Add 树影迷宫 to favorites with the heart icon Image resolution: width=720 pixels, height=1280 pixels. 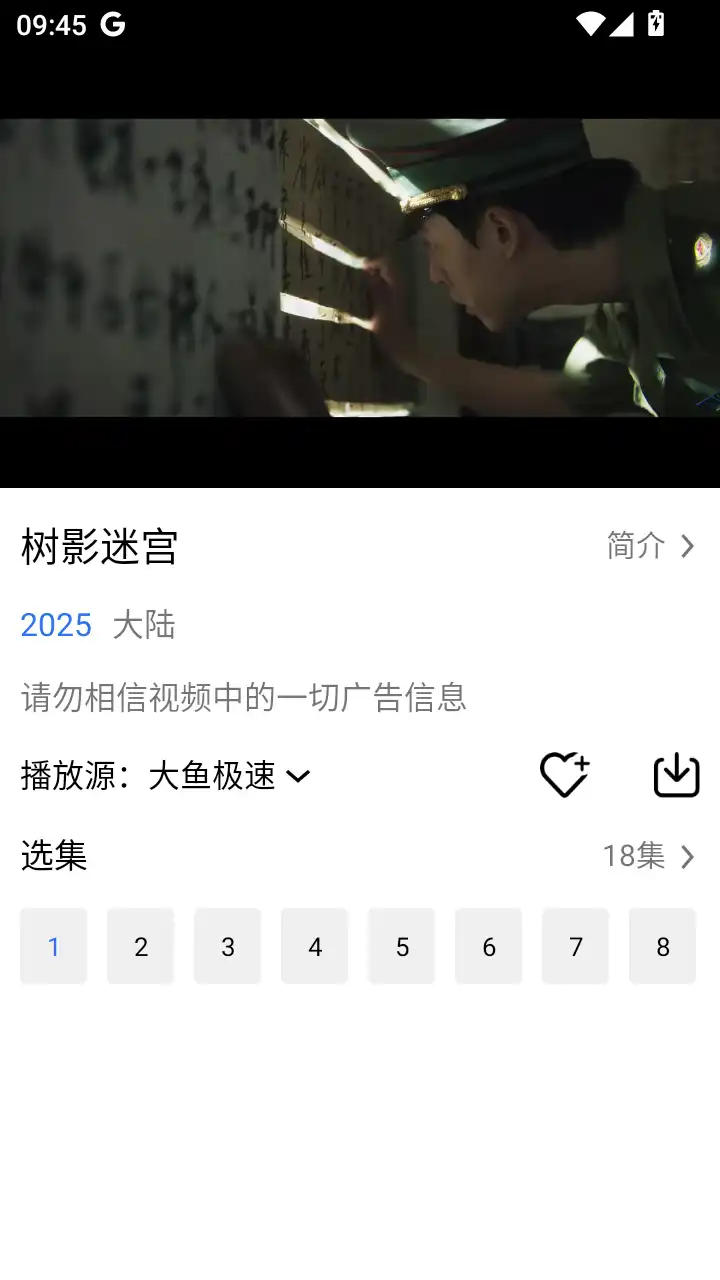point(564,774)
